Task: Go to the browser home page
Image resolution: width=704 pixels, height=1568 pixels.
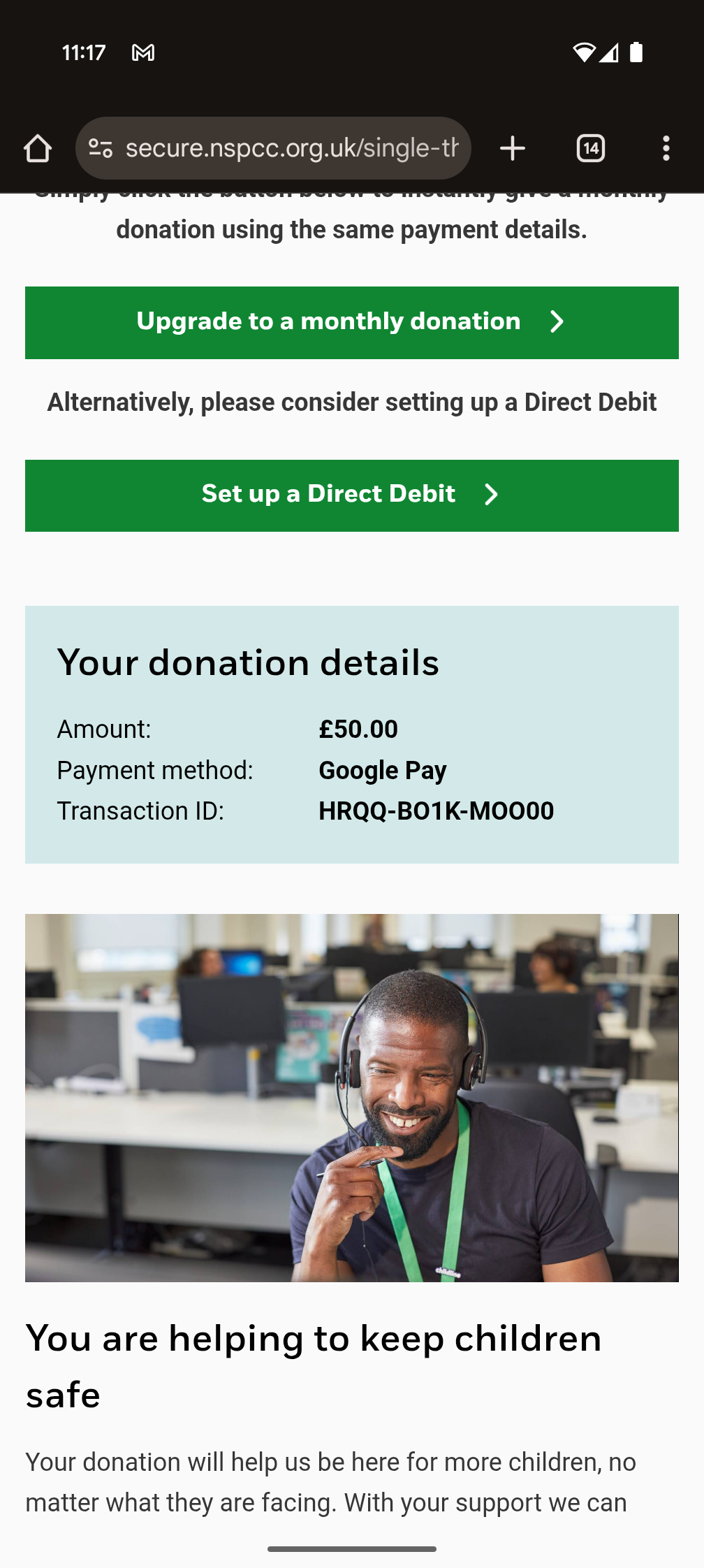Action: point(38,149)
